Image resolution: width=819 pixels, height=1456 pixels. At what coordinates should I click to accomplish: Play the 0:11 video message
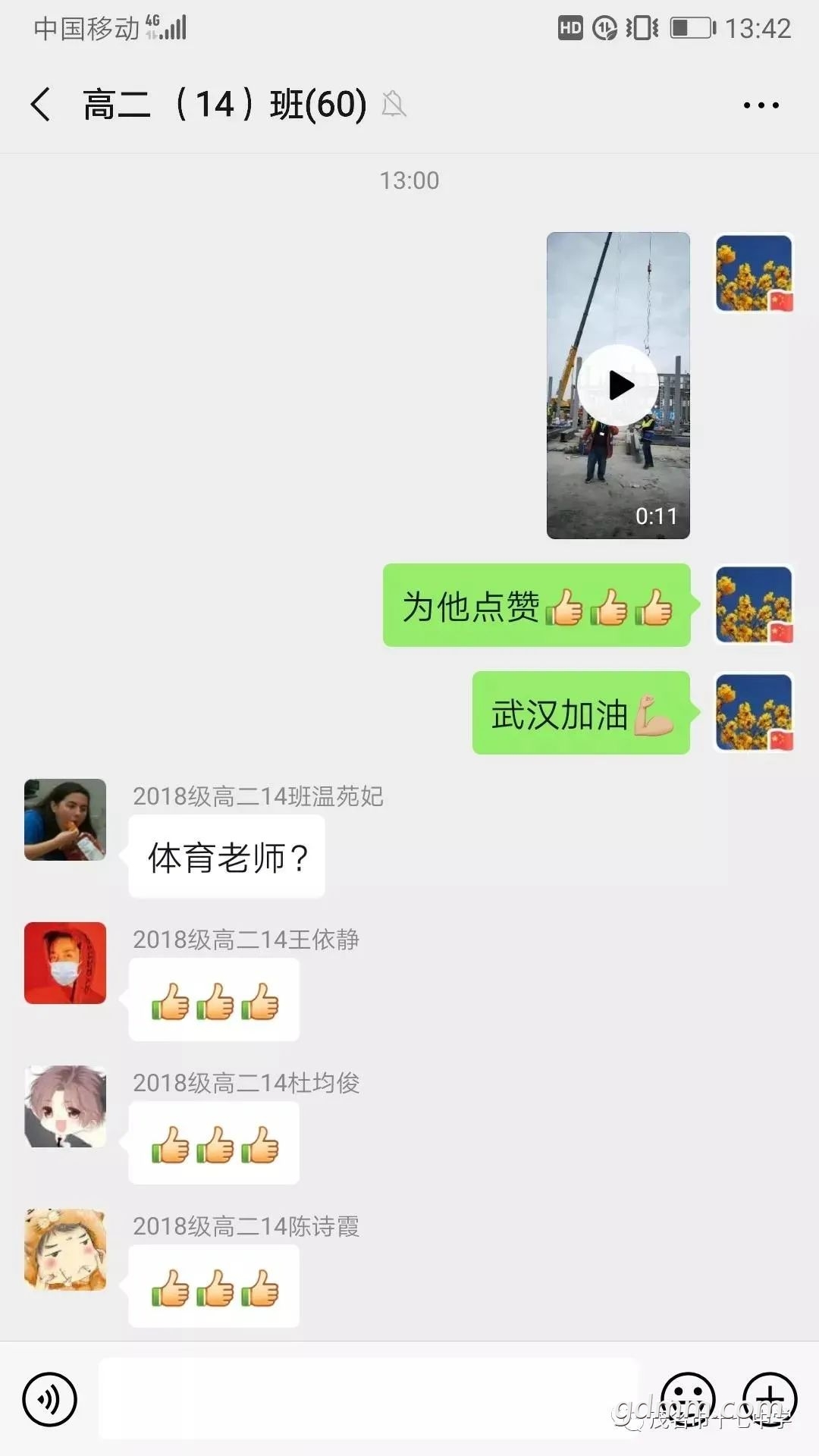click(x=619, y=385)
